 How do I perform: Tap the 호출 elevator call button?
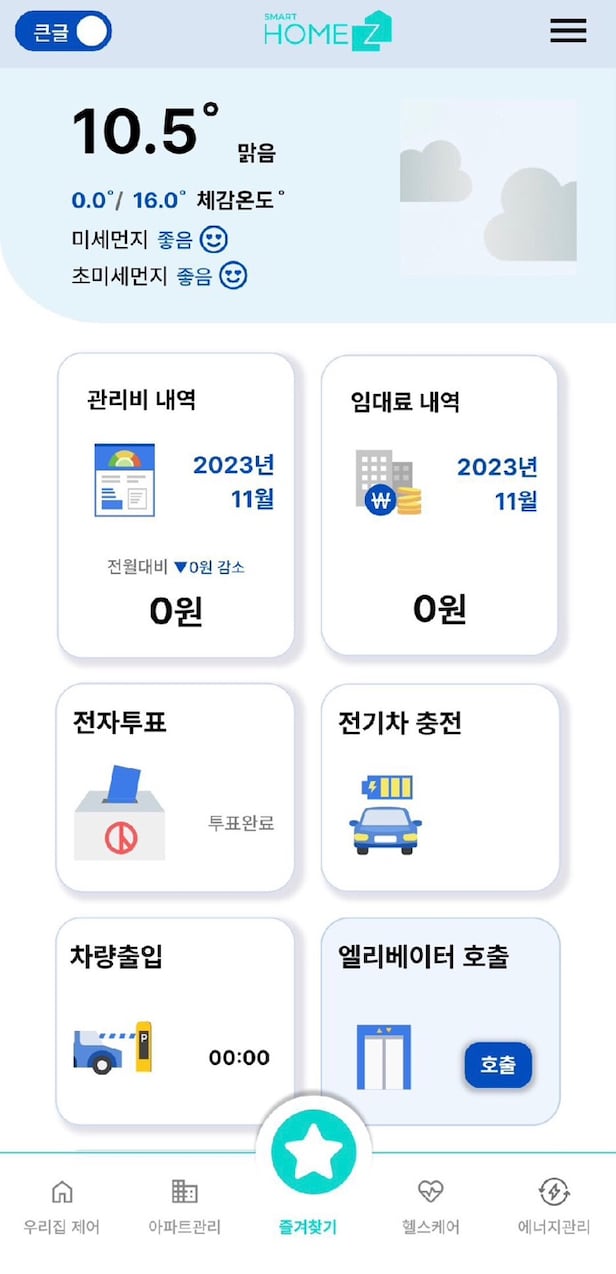coord(498,1065)
